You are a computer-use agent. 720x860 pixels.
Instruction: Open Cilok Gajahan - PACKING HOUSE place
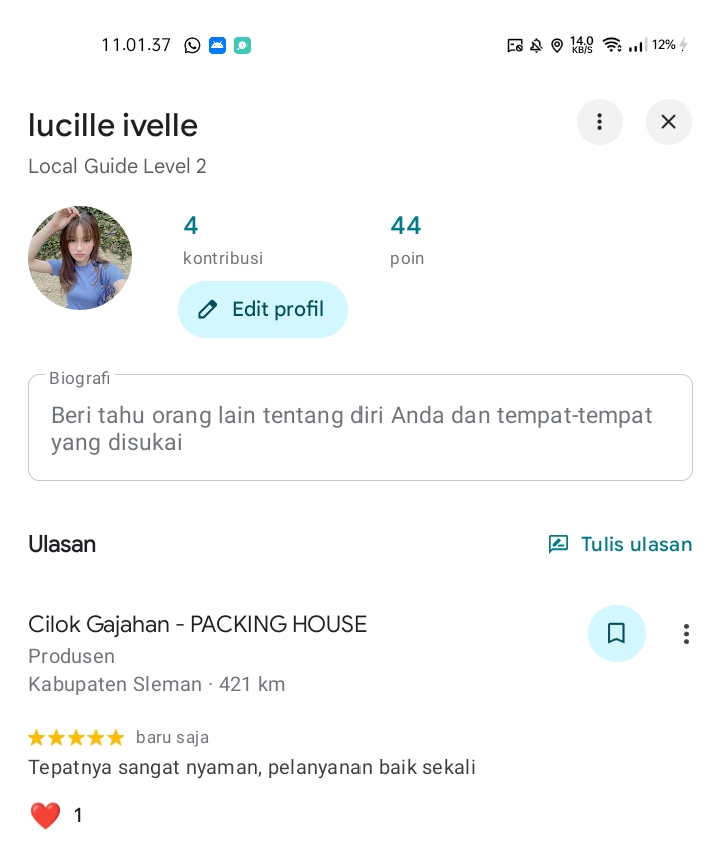point(197,624)
